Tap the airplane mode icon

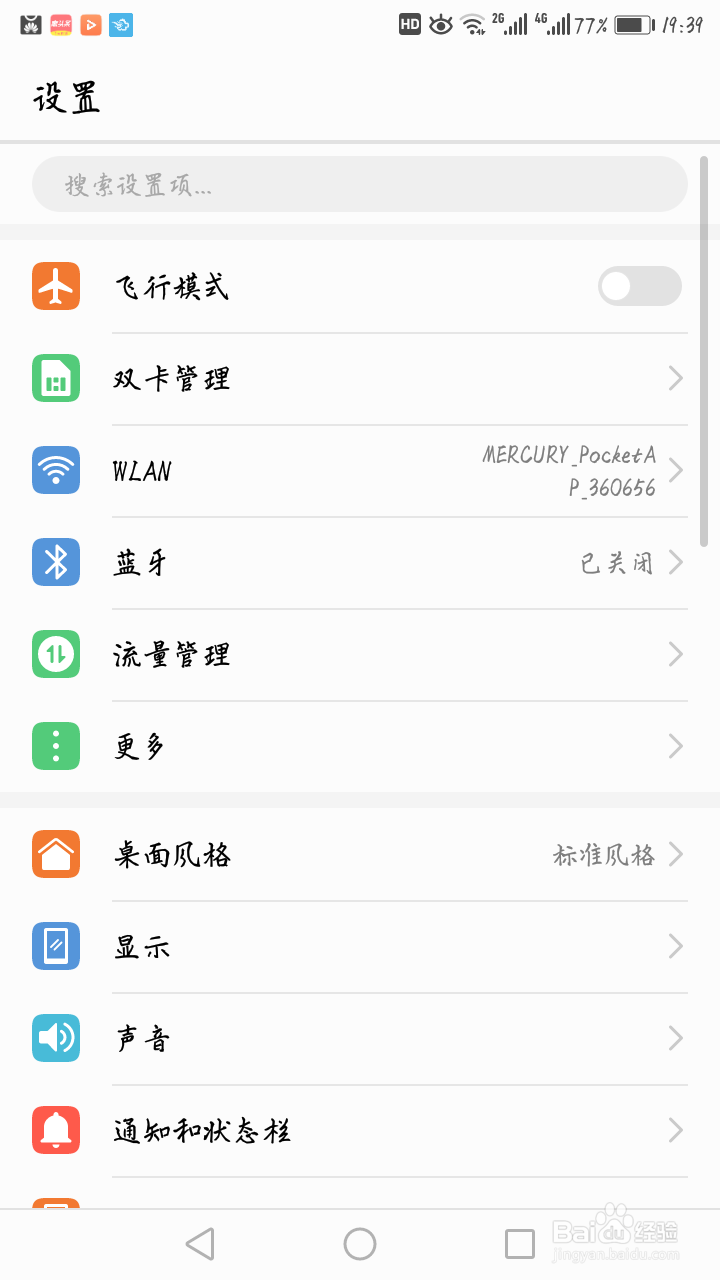55,286
